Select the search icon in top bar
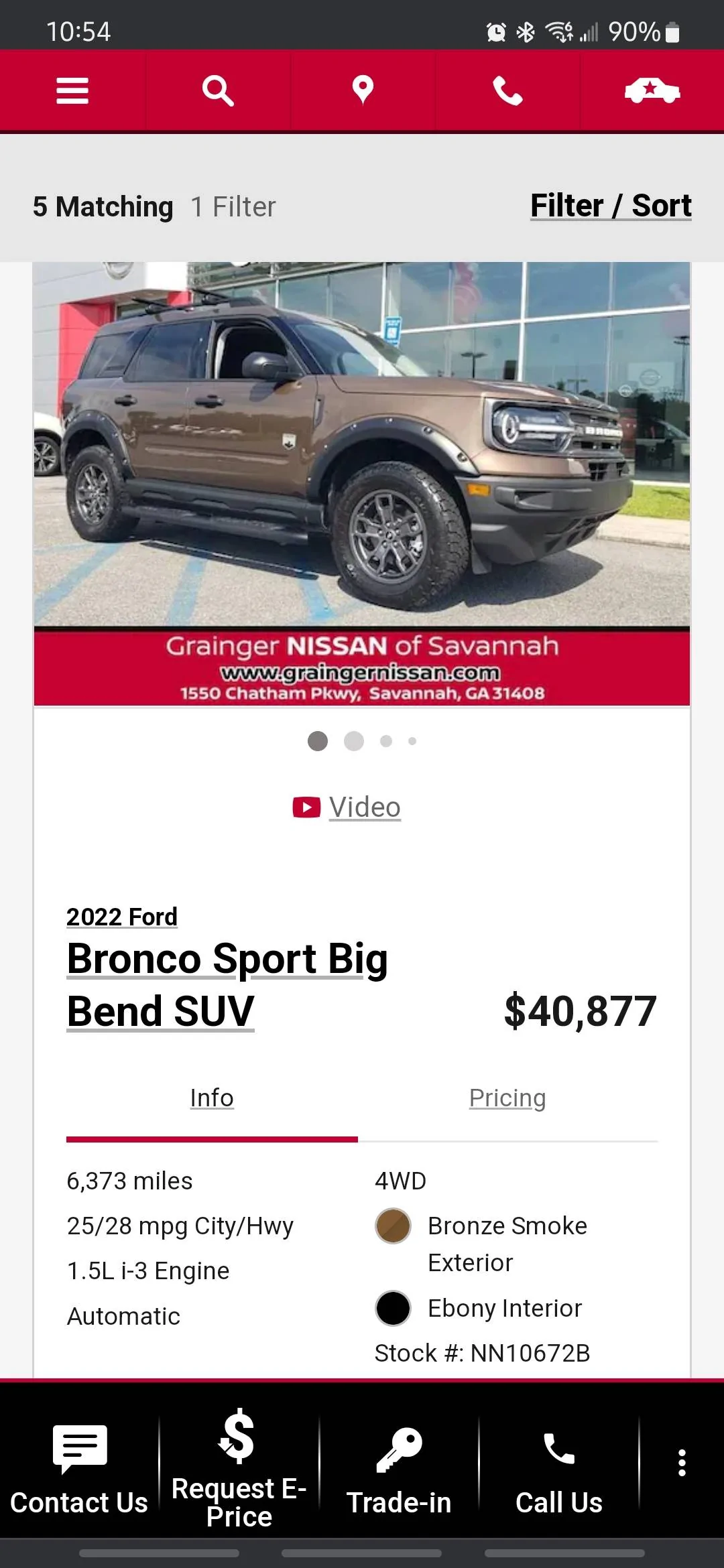The image size is (724, 1568). point(217,90)
